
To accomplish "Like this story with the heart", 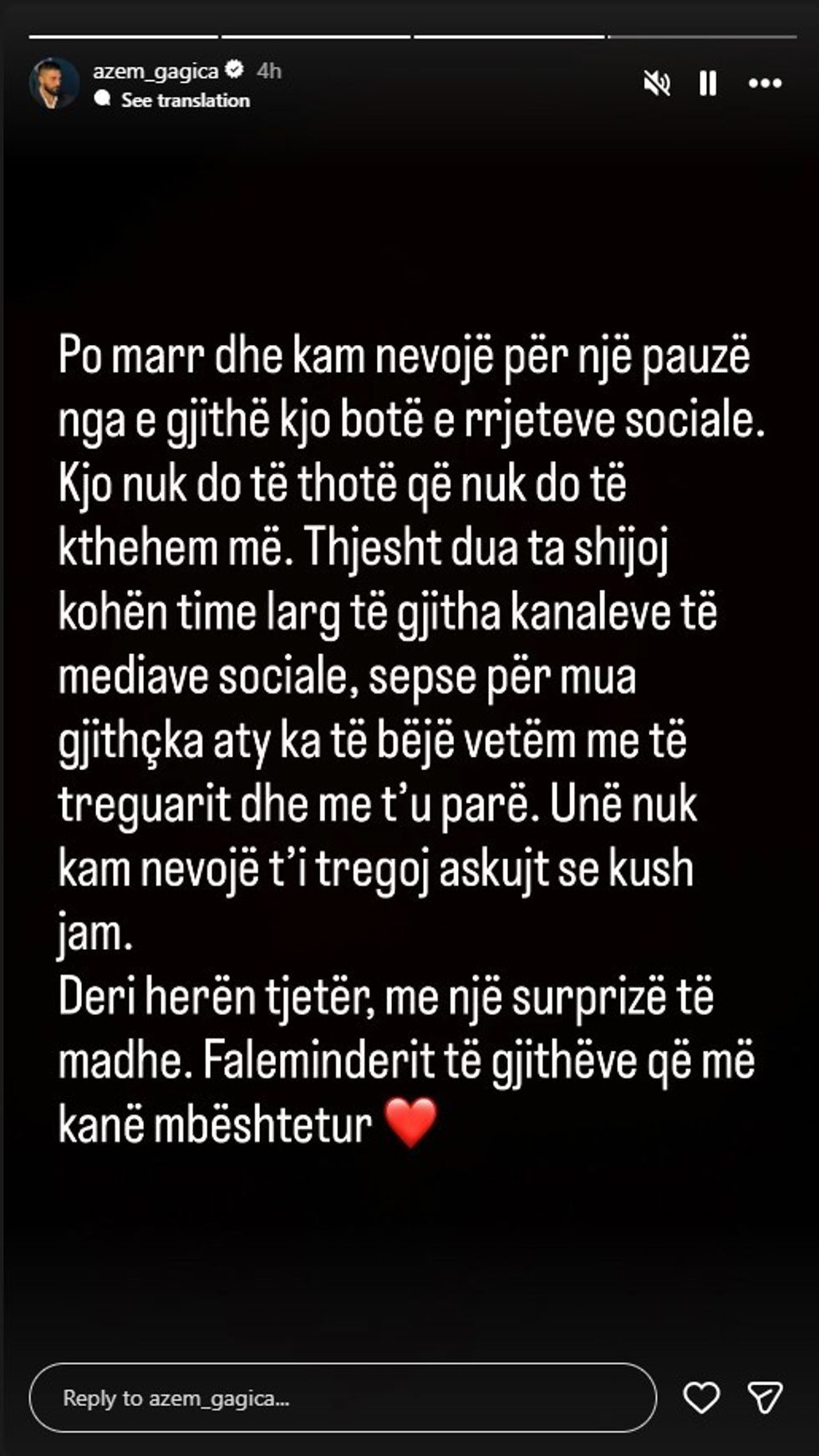I will tap(701, 1398).
